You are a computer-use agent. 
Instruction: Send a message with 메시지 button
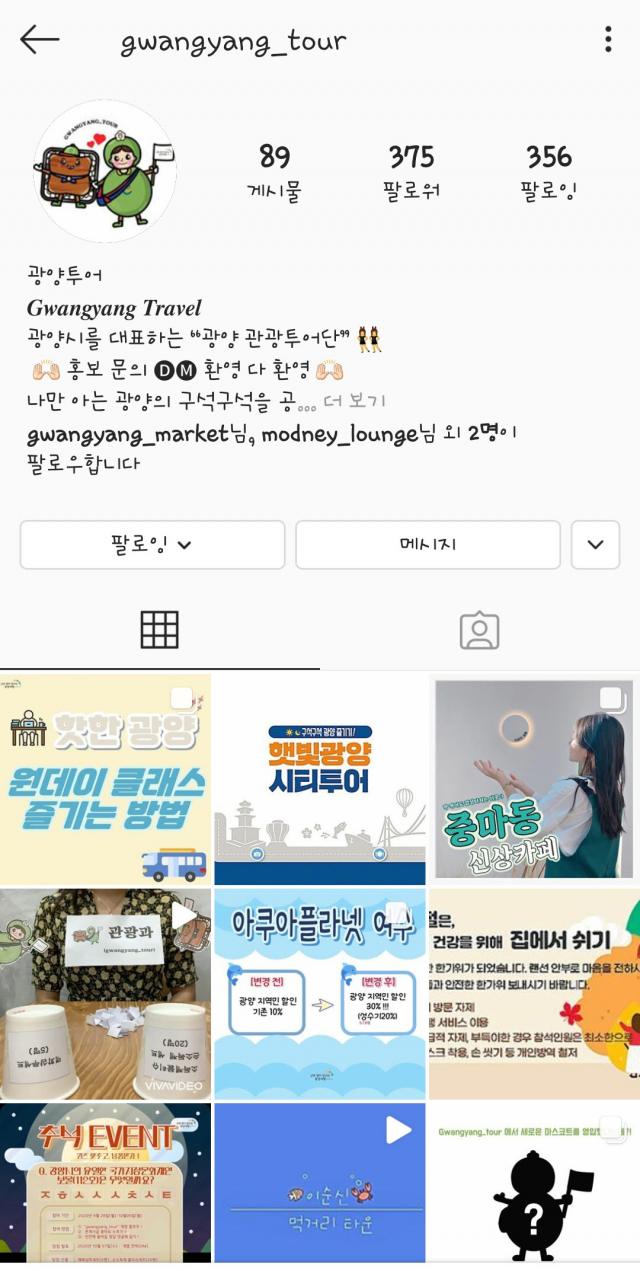[x=428, y=545]
